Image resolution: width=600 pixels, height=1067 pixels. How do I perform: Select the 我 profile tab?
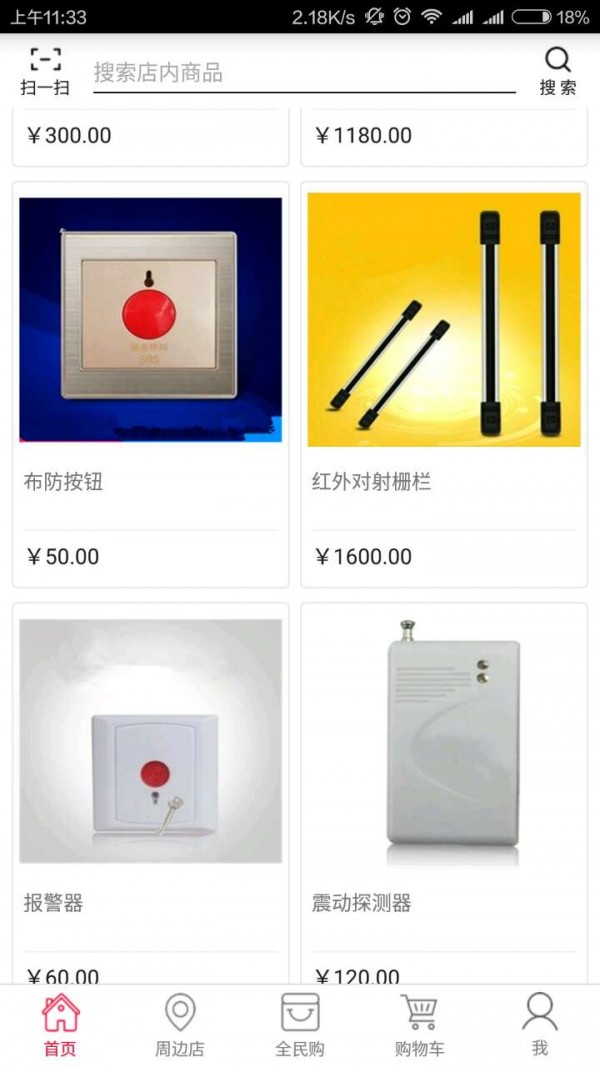click(x=540, y=1025)
